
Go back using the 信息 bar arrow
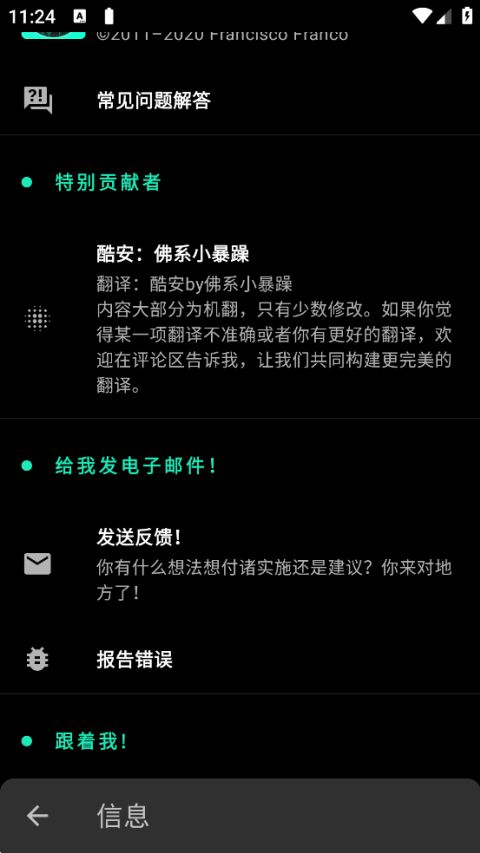(x=38, y=815)
